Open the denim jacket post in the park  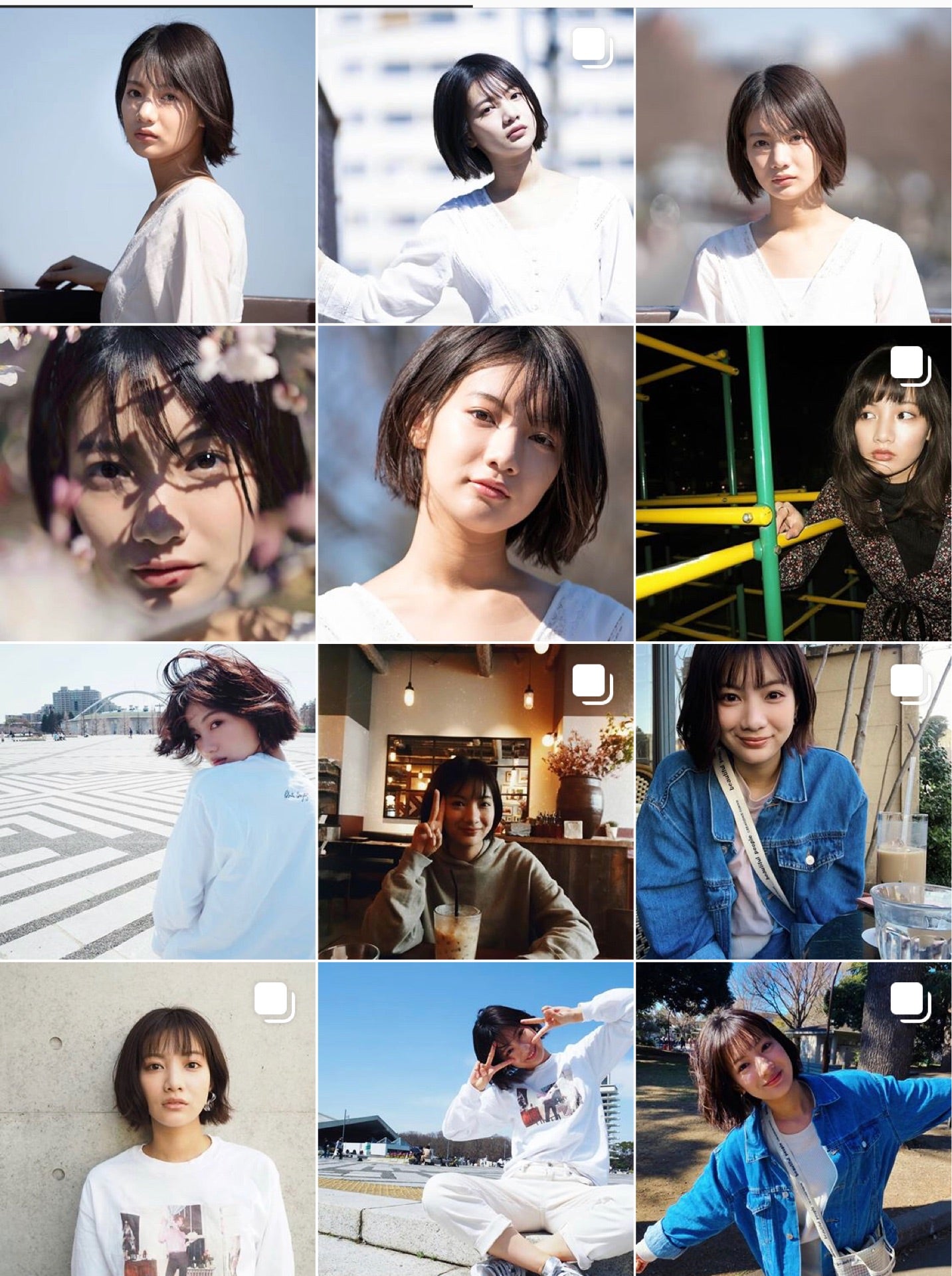pyautogui.click(x=793, y=1119)
